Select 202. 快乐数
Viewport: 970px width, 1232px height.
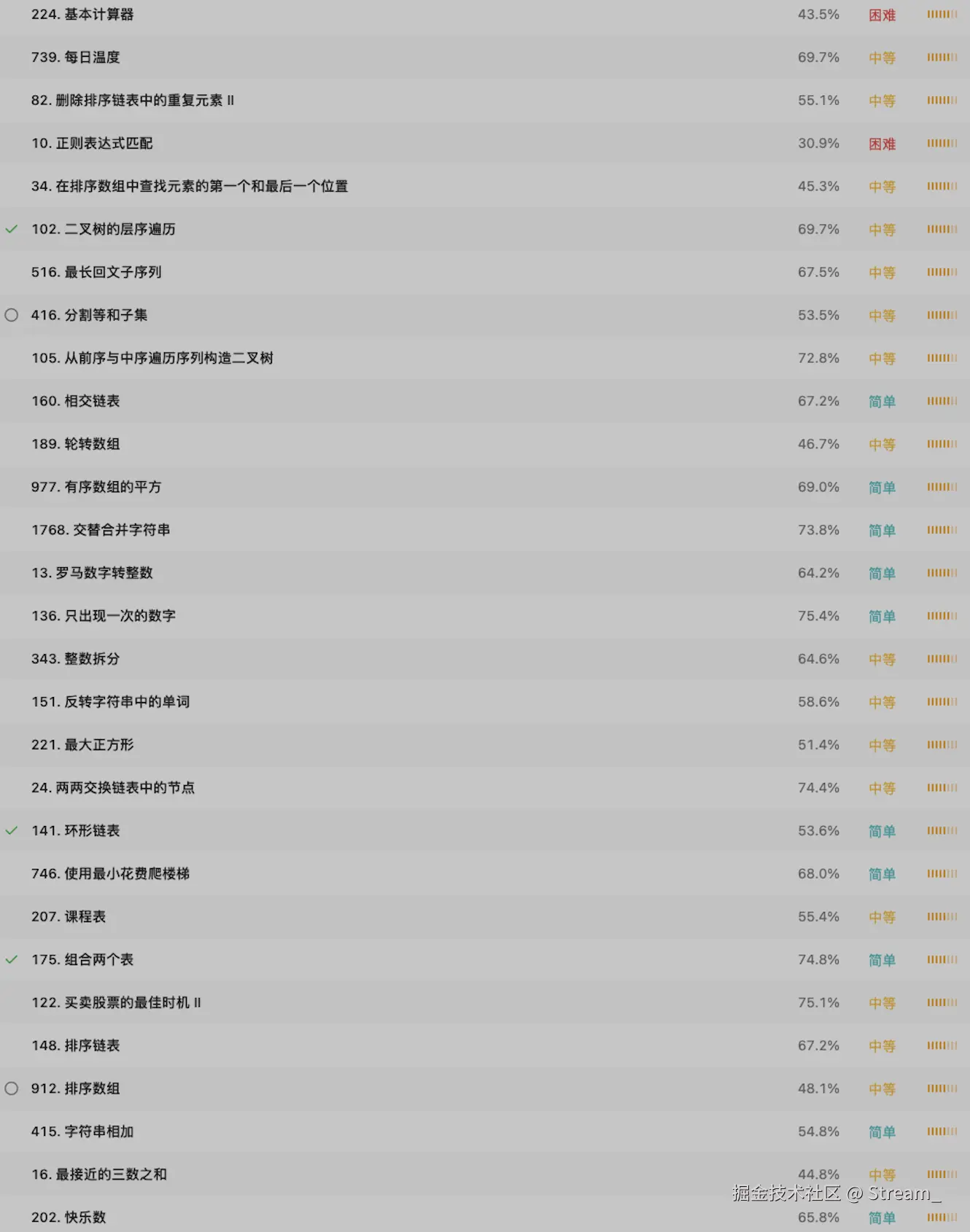tap(69, 1217)
